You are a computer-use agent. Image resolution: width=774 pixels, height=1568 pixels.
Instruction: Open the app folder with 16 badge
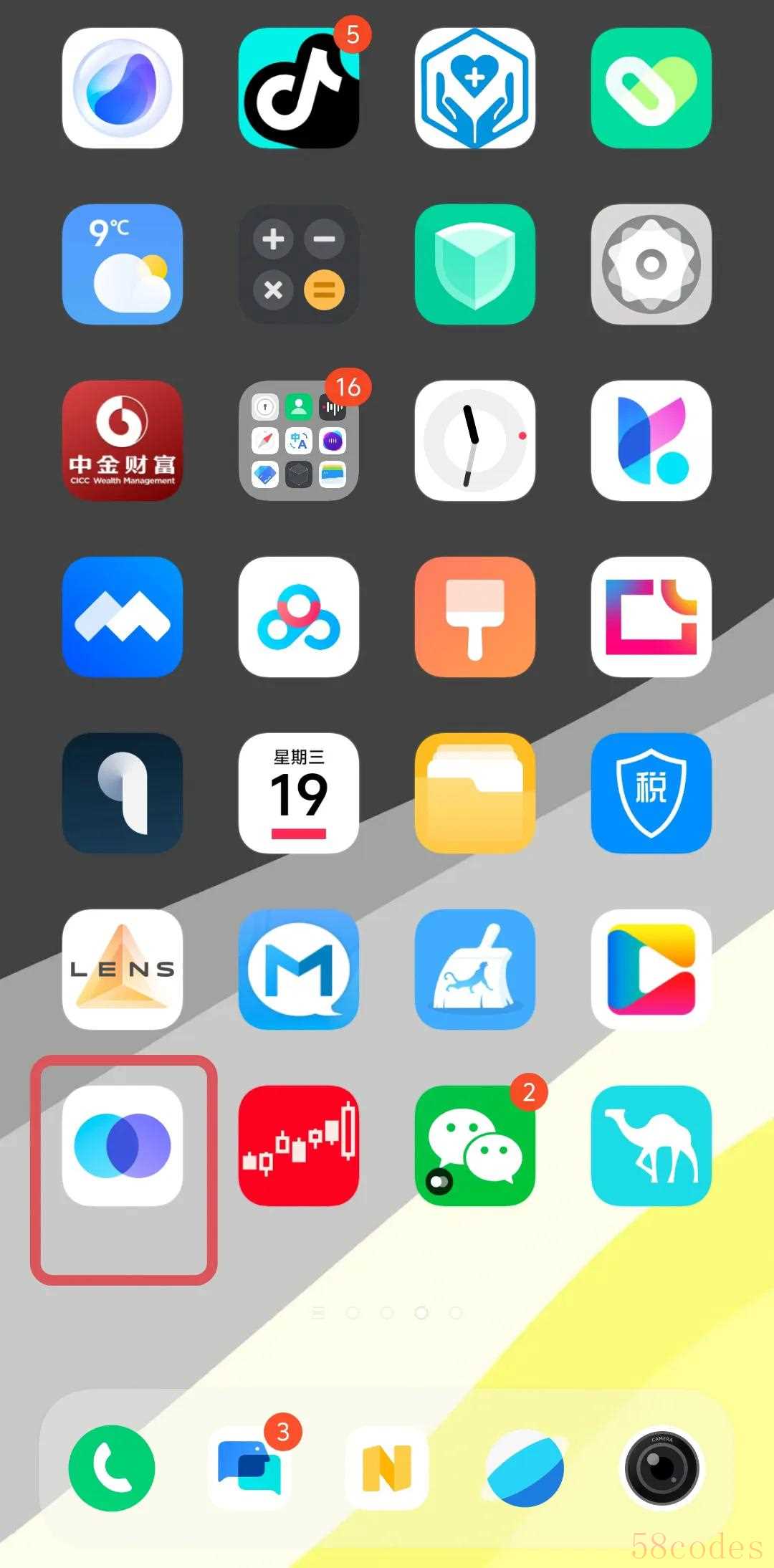(298, 441)
